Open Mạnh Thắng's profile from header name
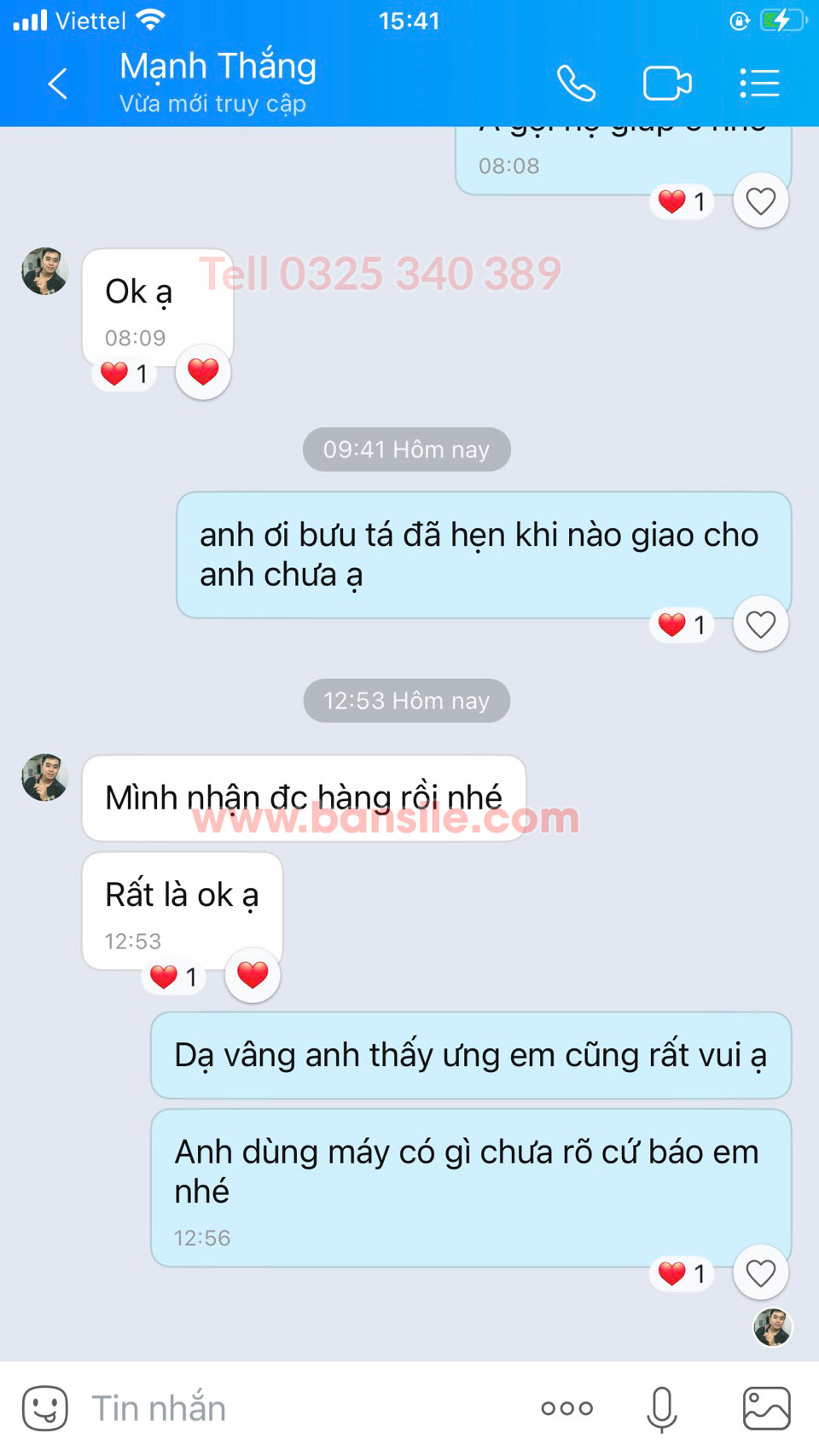 (x=218, y=67)
